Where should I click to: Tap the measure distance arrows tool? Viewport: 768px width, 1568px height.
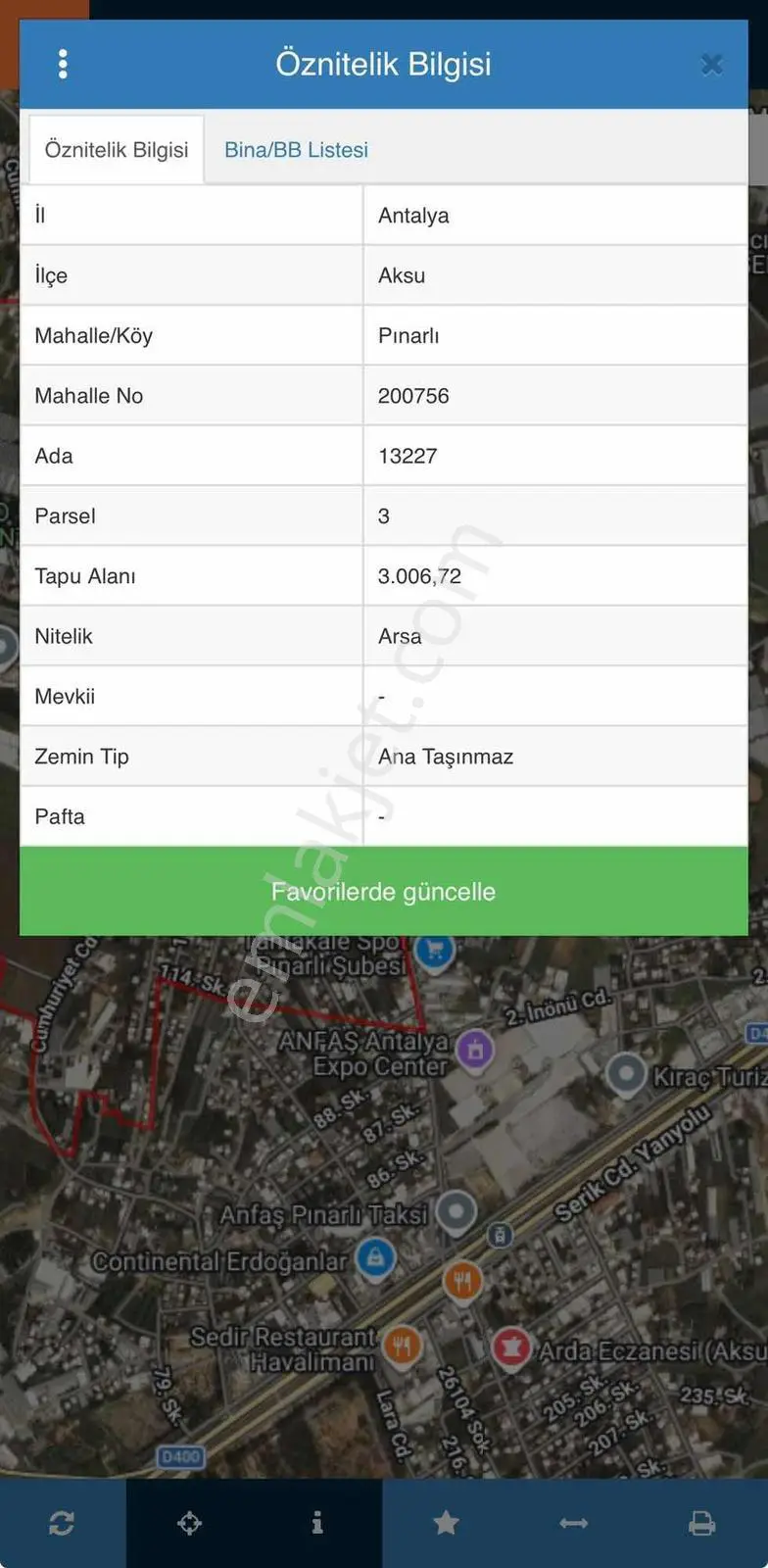pos(573,1523)
